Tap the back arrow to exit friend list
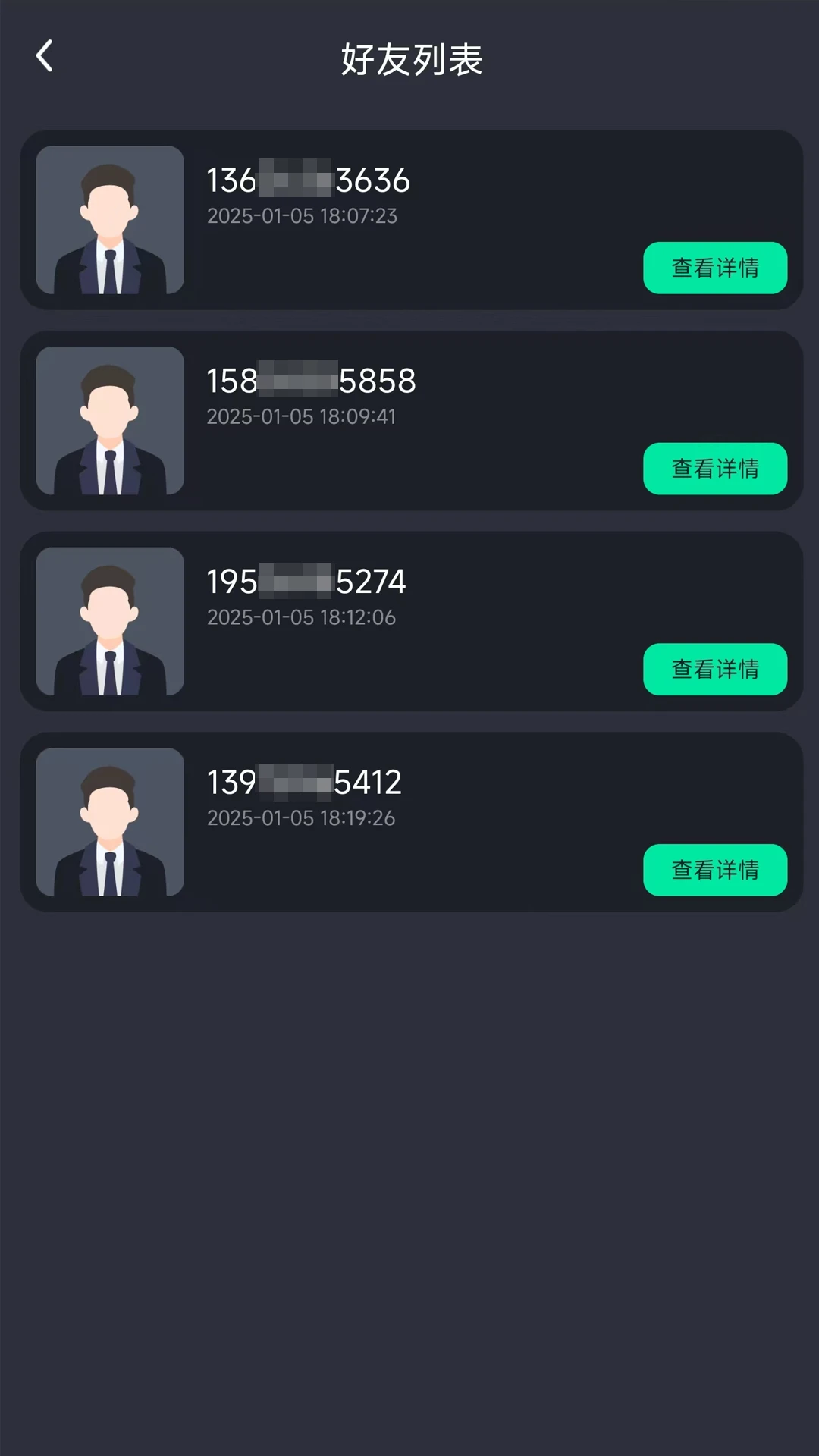Screen dimensions: 819x1456 (x=44, y=56)
